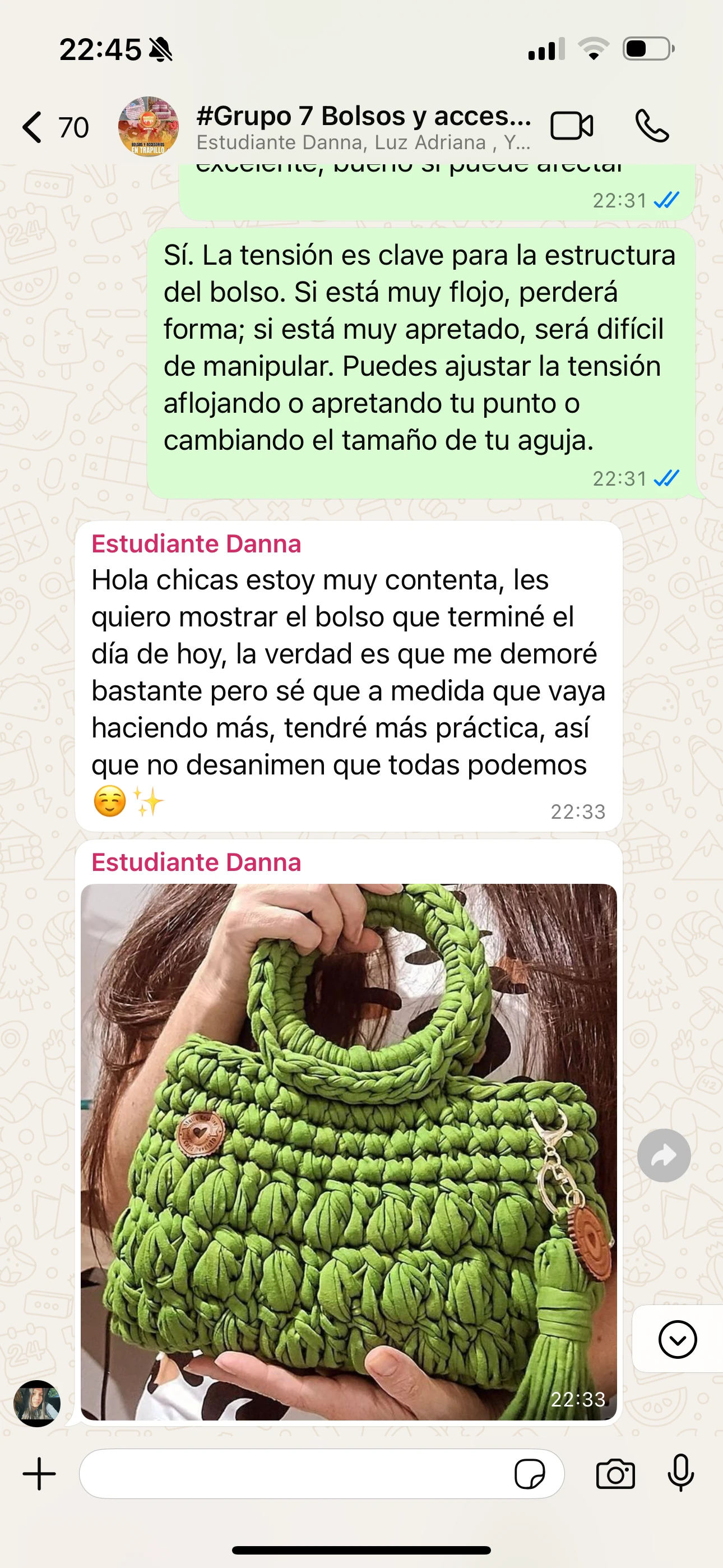Screen dimensions: 723x1568
Task: Tap Estudiante Danna's name above the photo
Action: [x=196, y=862]
